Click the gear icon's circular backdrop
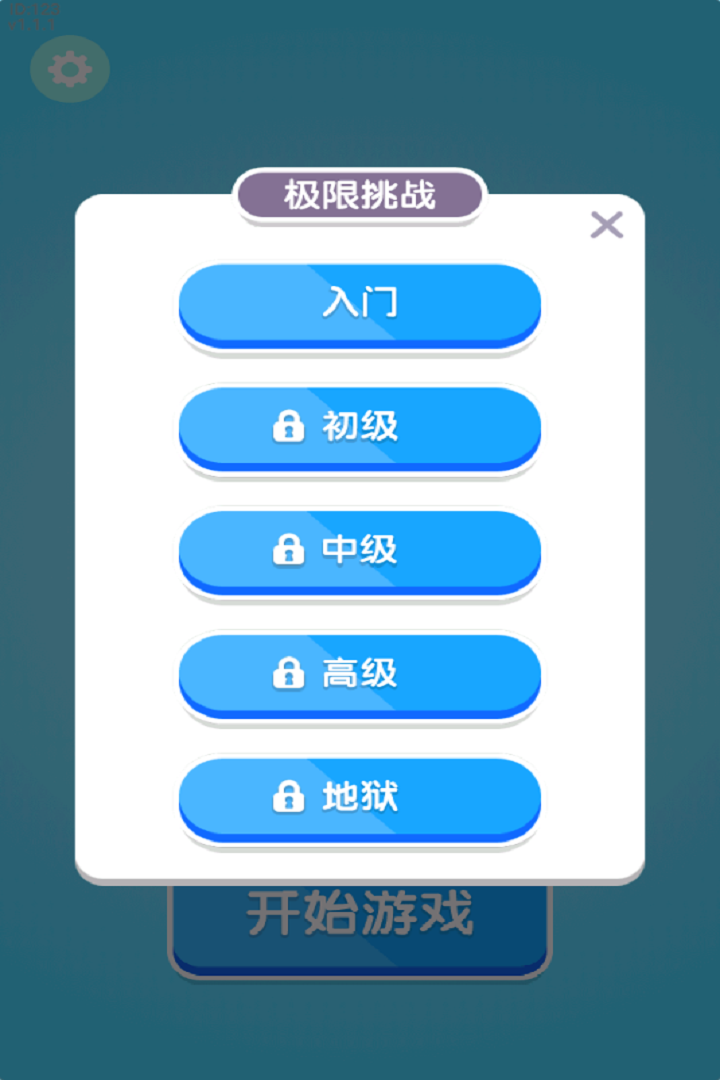Screen dimensions: 720x1080 (x=70, y=68)
